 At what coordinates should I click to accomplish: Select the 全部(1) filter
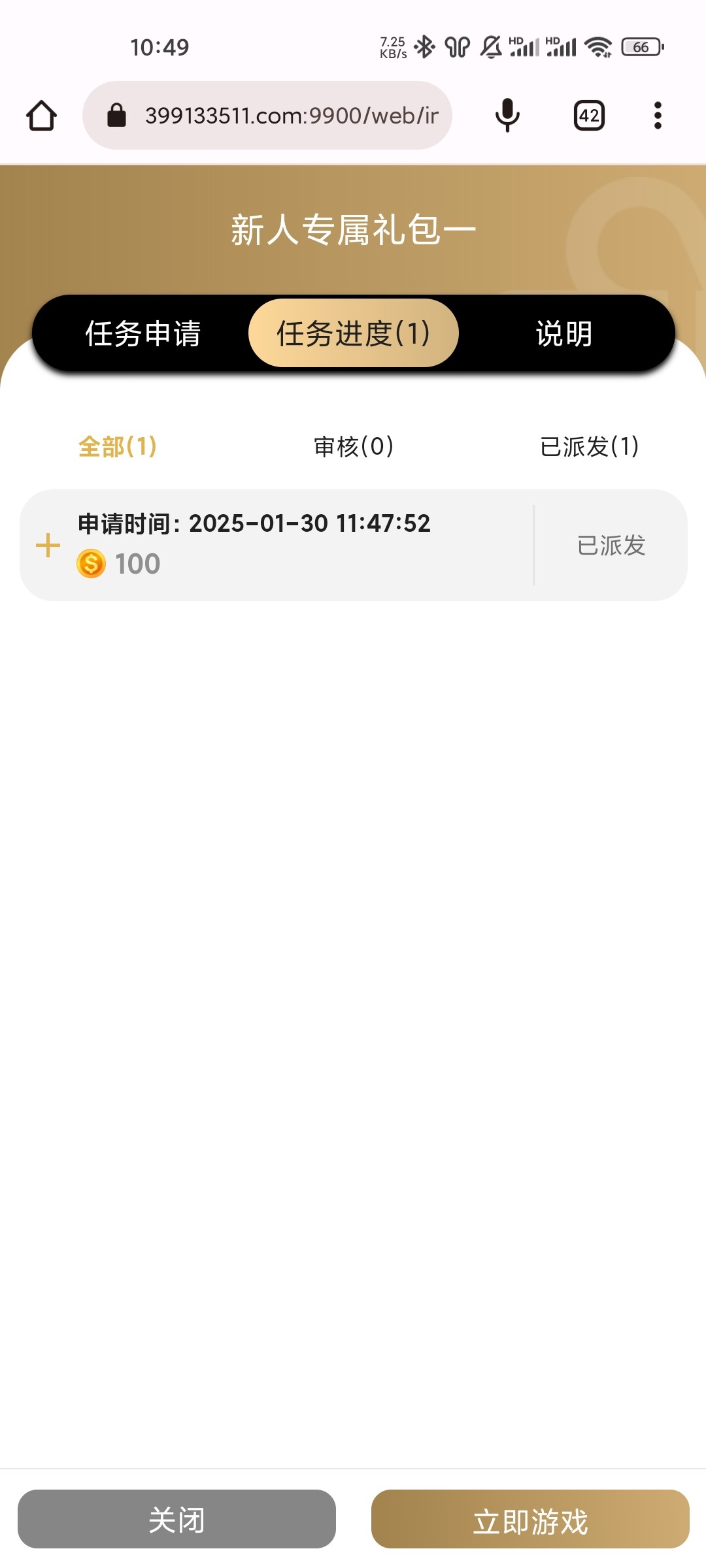coord(116,447)
